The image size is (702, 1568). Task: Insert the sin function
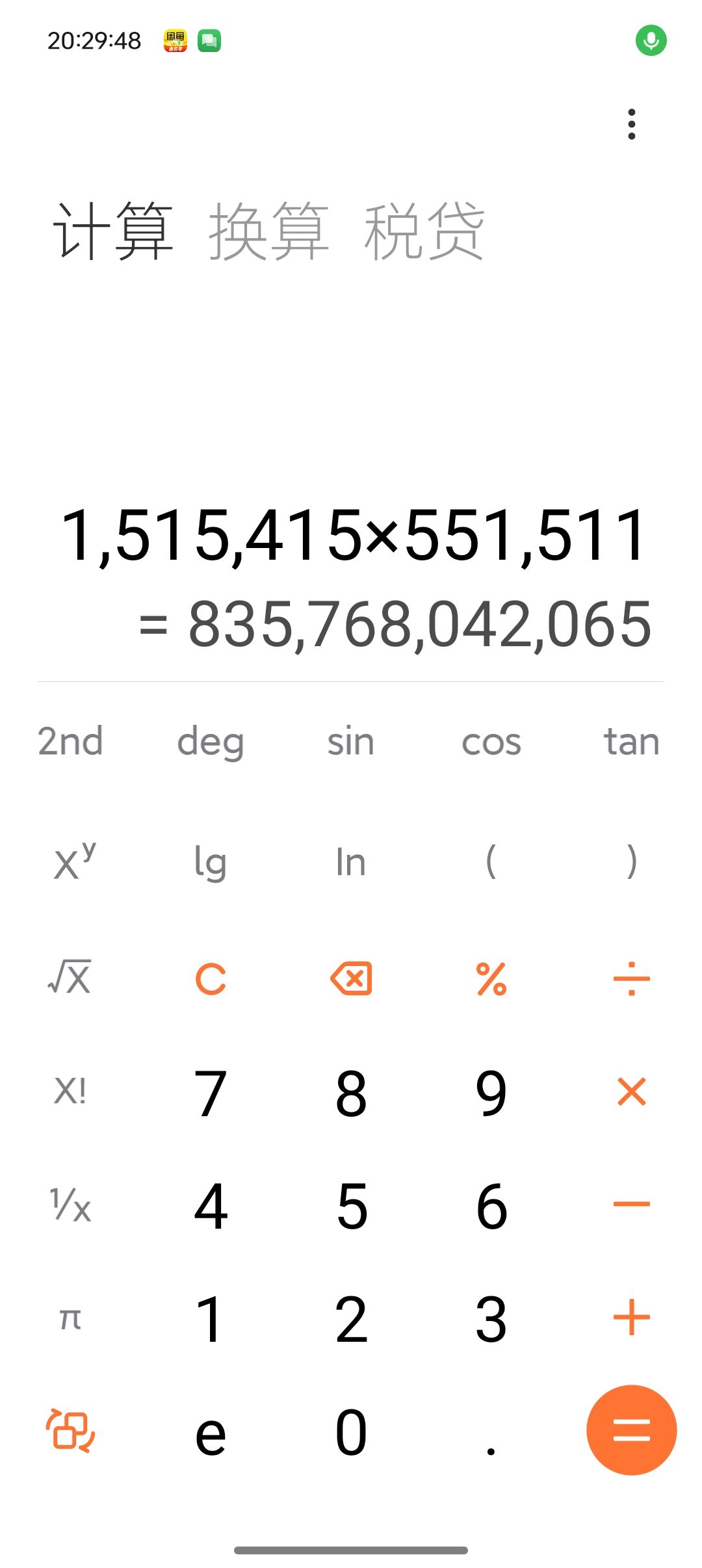tap(351, 741)
